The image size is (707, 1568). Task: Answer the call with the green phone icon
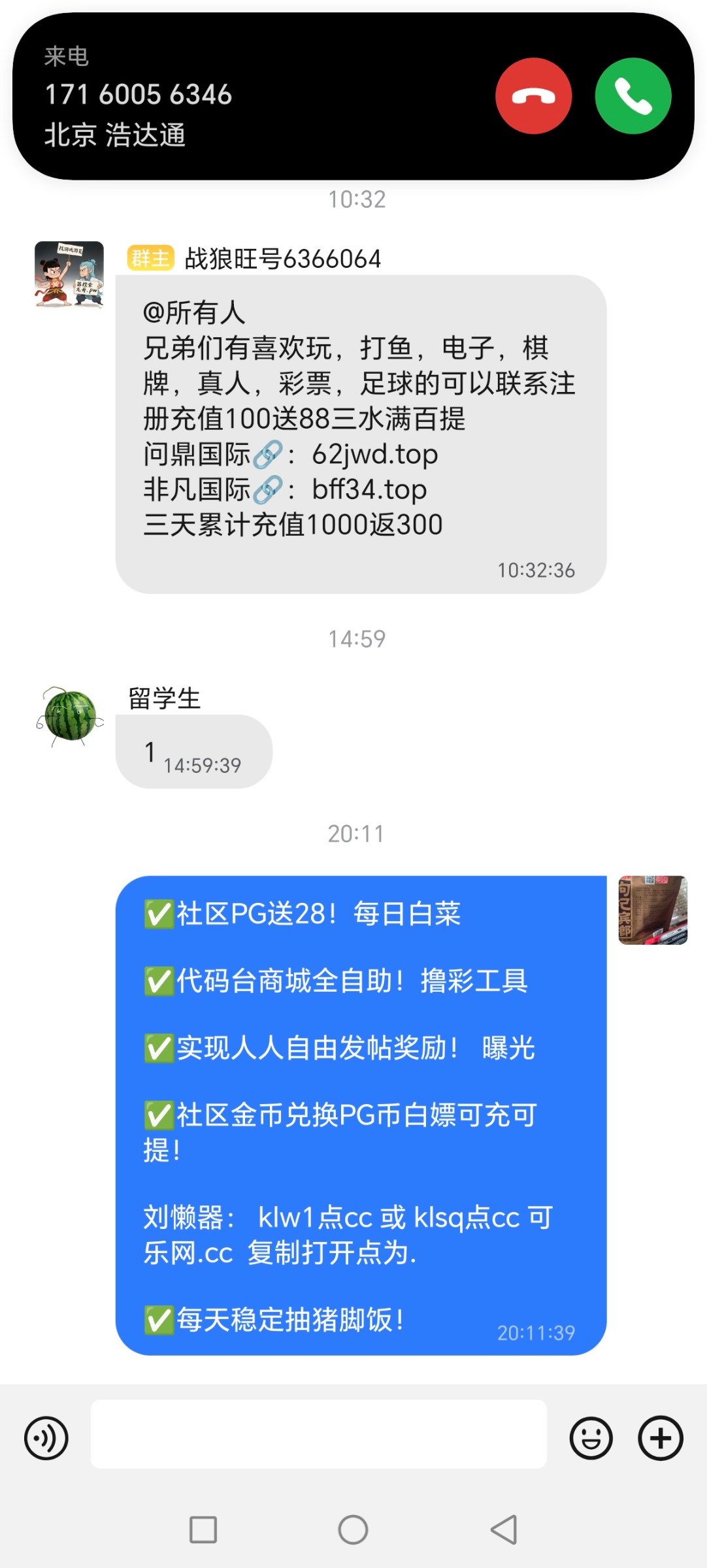(x=633, y=95)
